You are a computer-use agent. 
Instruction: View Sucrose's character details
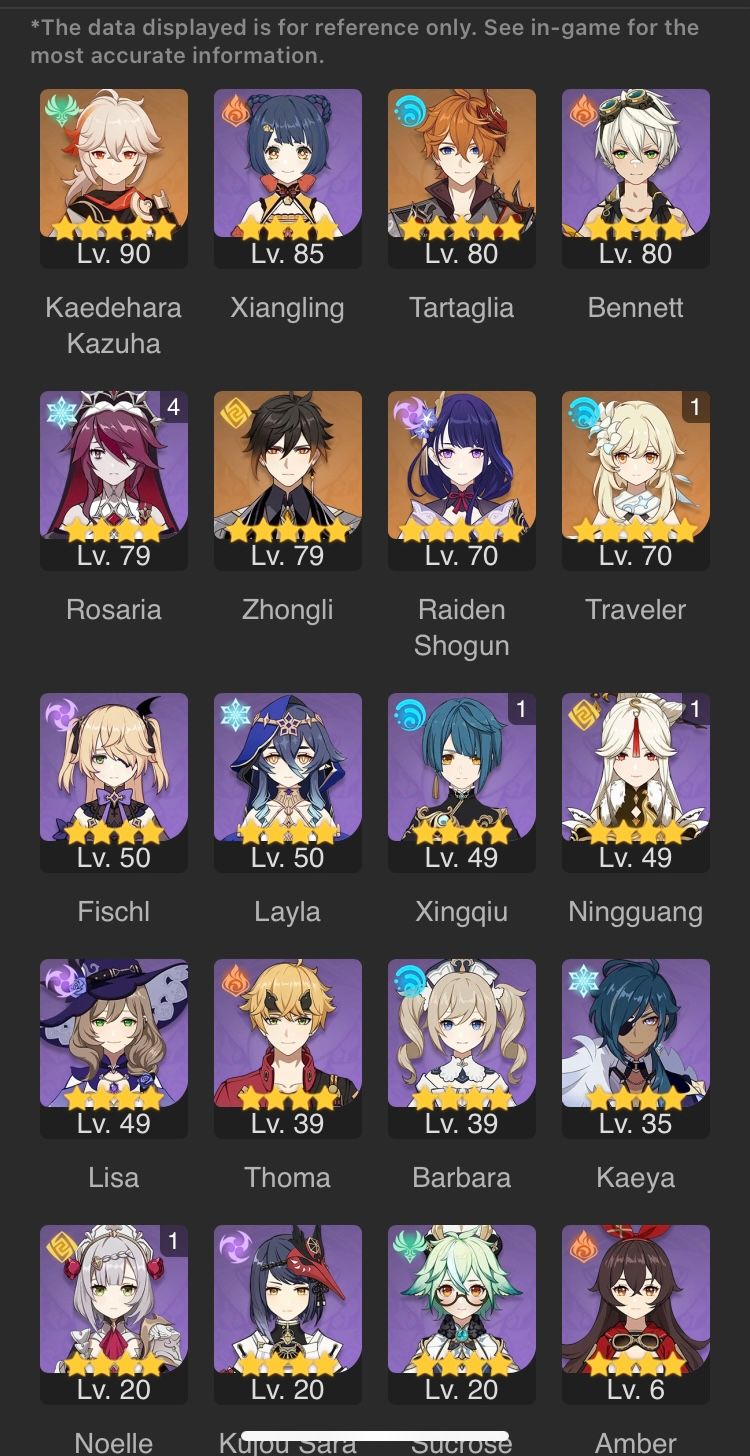(x=462, y=1314)
